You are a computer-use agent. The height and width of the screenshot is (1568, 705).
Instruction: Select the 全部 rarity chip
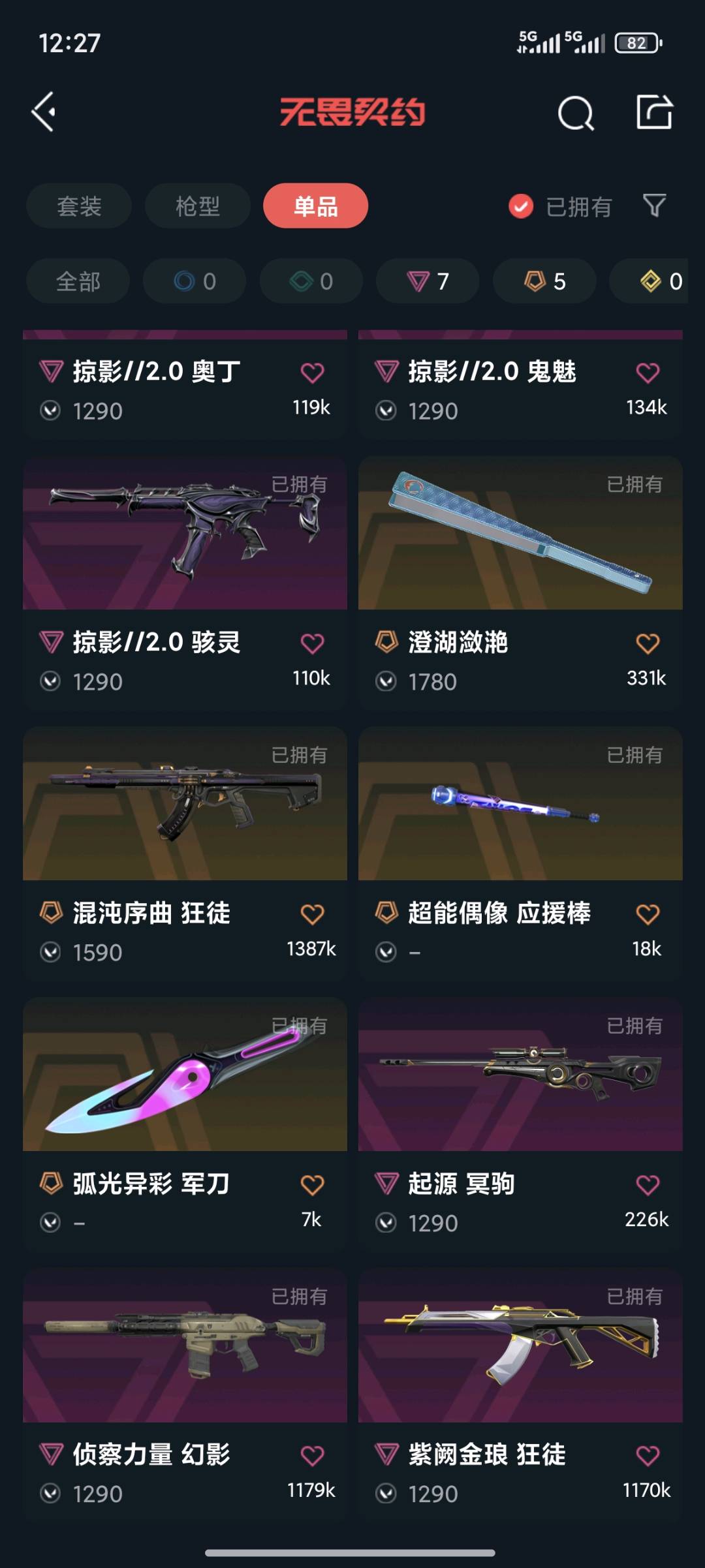(78, 281)
